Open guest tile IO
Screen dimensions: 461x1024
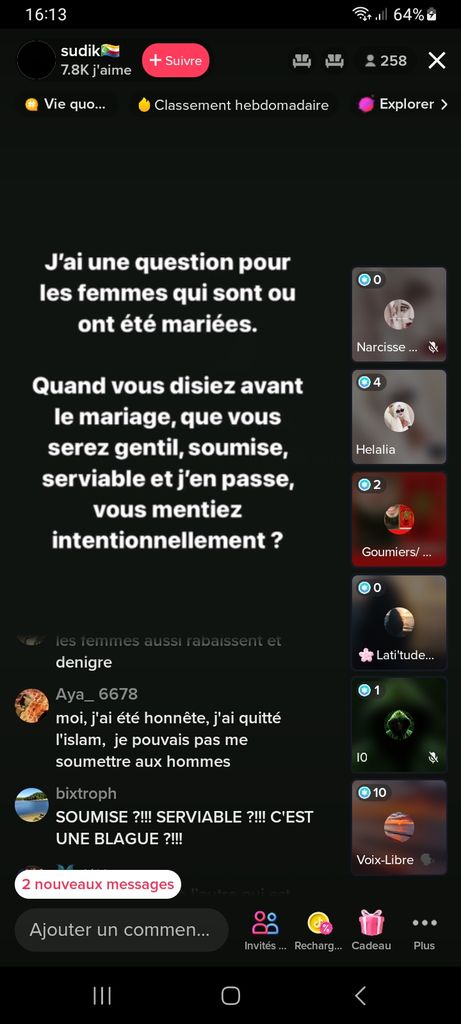pos(399,724)
